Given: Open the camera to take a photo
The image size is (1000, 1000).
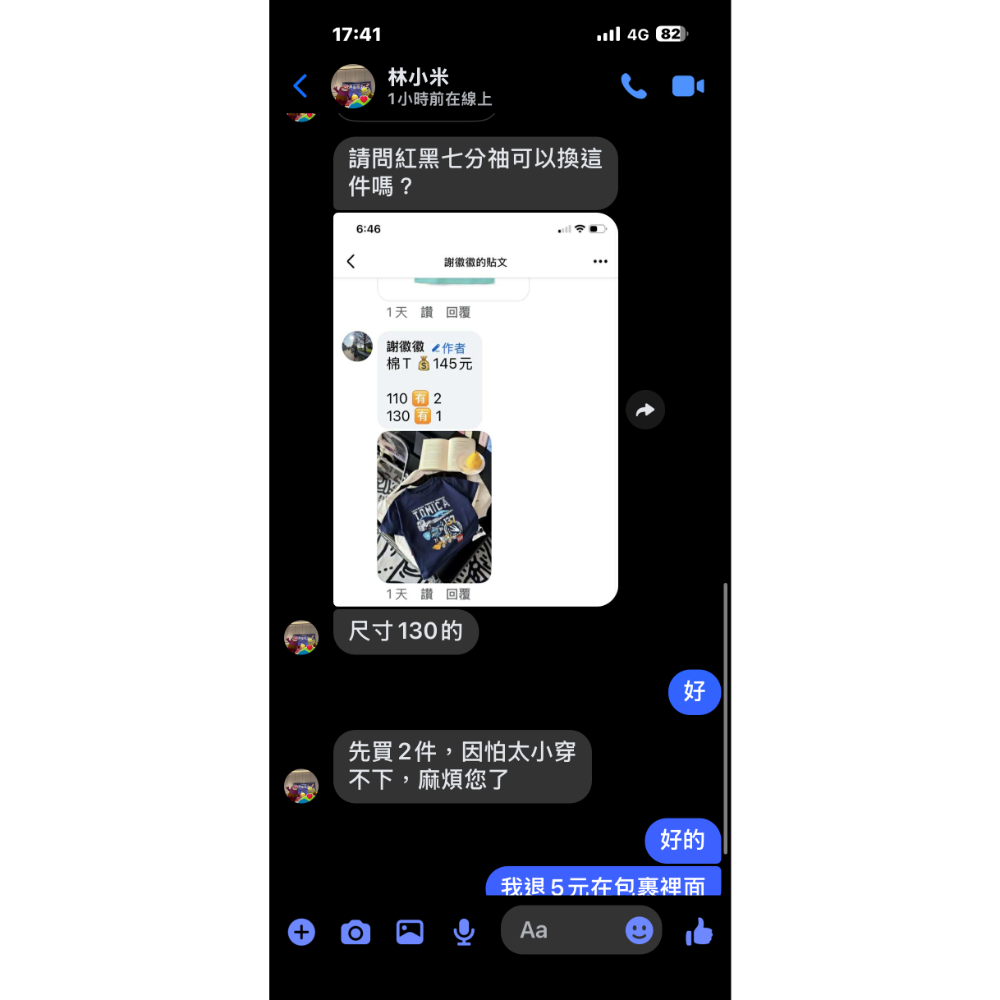Looking at the screenshot, I should (x=355, y=932).
